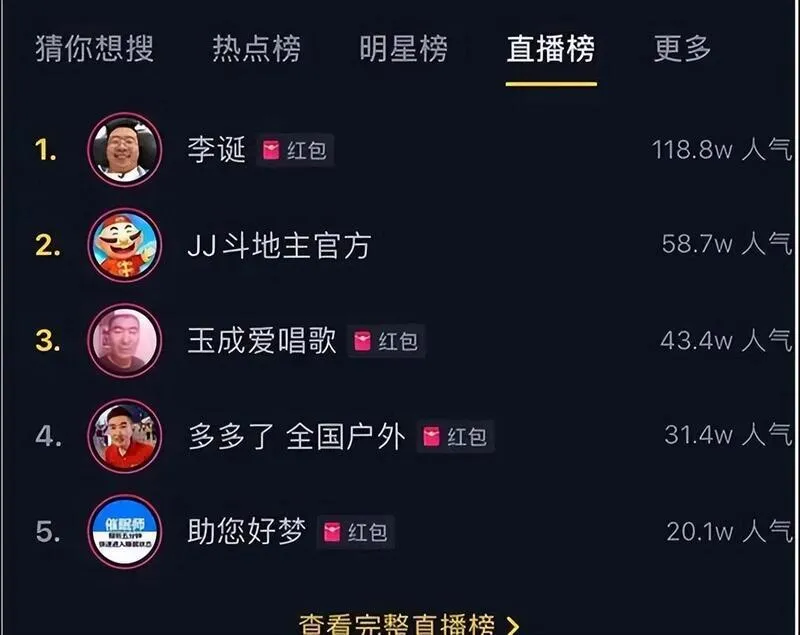This screenshot has width=800, height=635.
Task: Switch to the 猜你想搜 tab
Action: point(95,48)
